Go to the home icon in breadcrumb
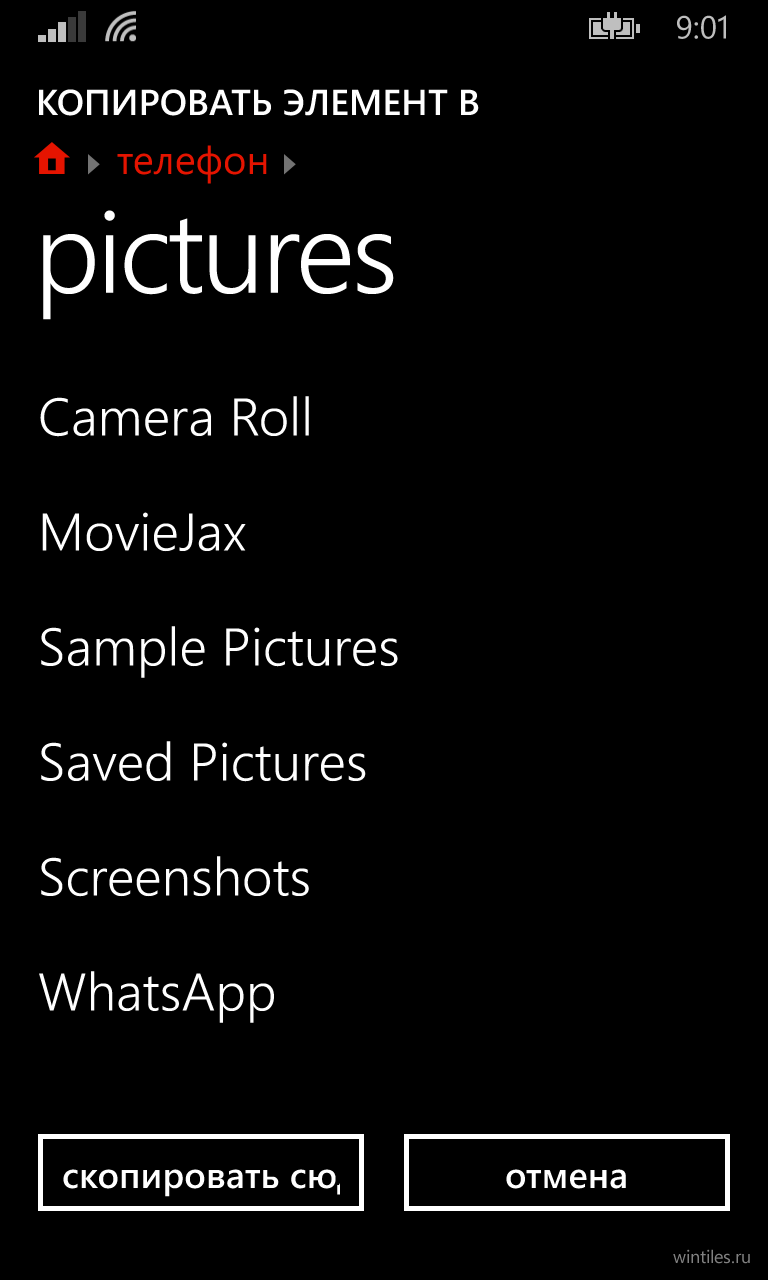Screen dimensions: 768x1280 [x=52, y=160]
